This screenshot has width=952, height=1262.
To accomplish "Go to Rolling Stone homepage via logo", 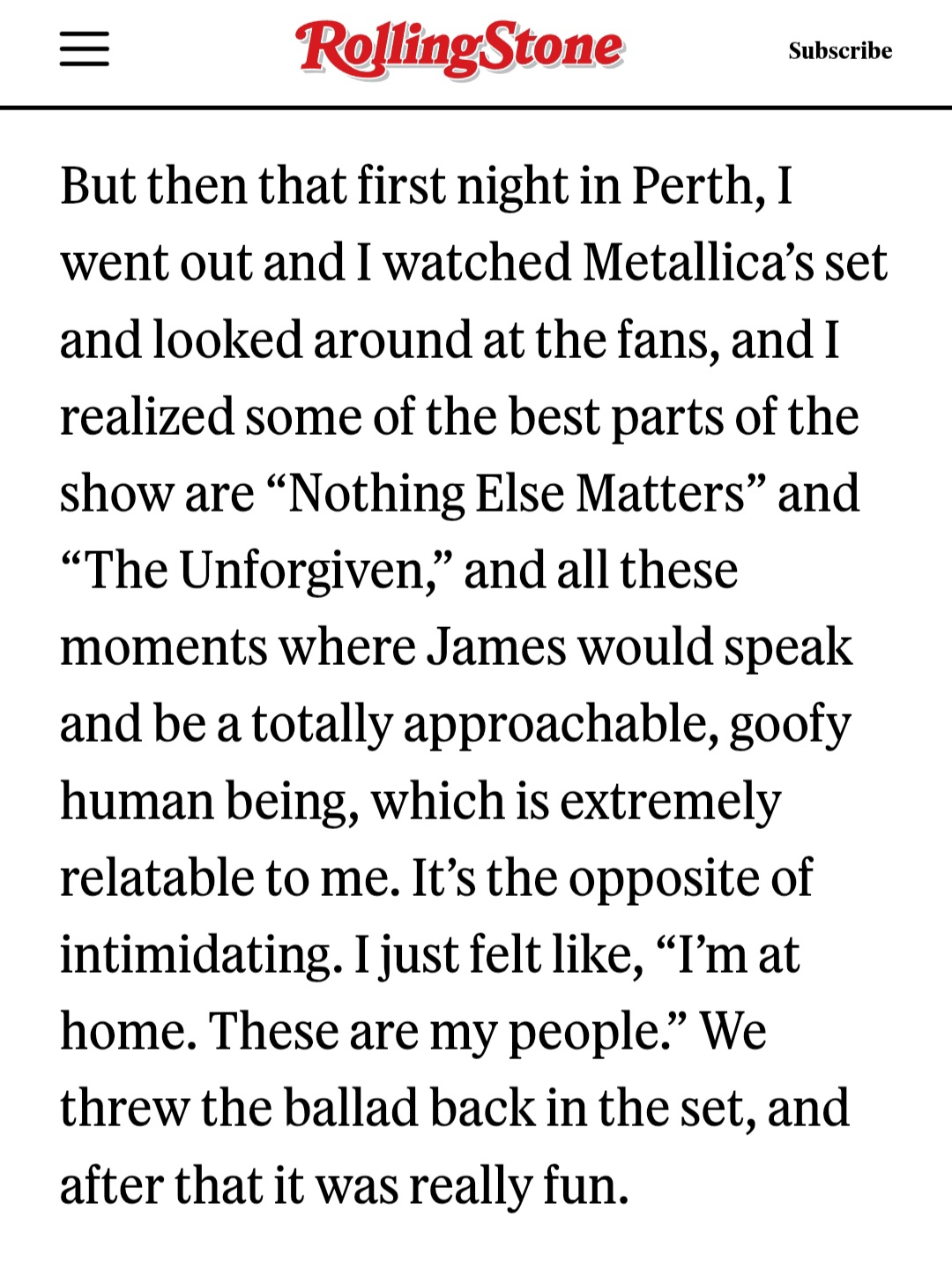I will [459, 49].
